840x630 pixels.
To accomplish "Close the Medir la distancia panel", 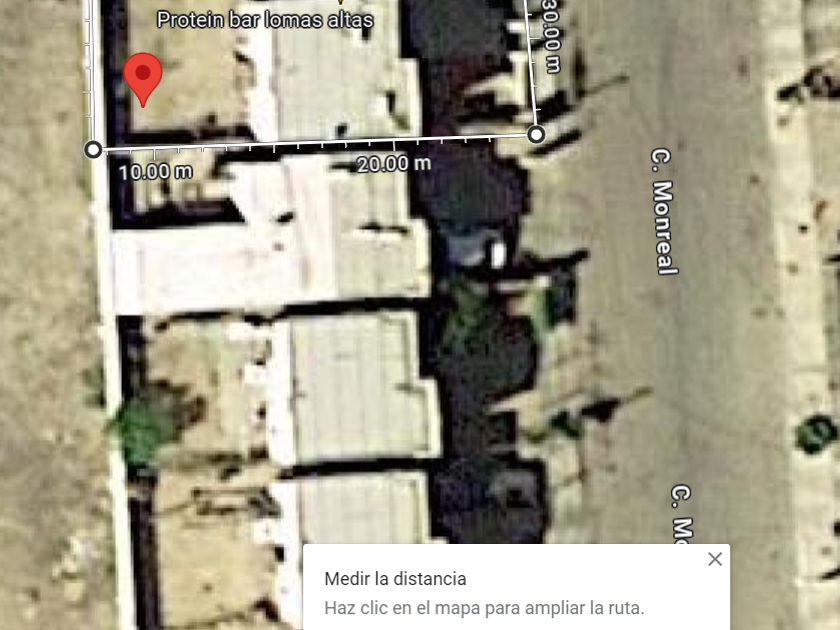I will (714, 559).
